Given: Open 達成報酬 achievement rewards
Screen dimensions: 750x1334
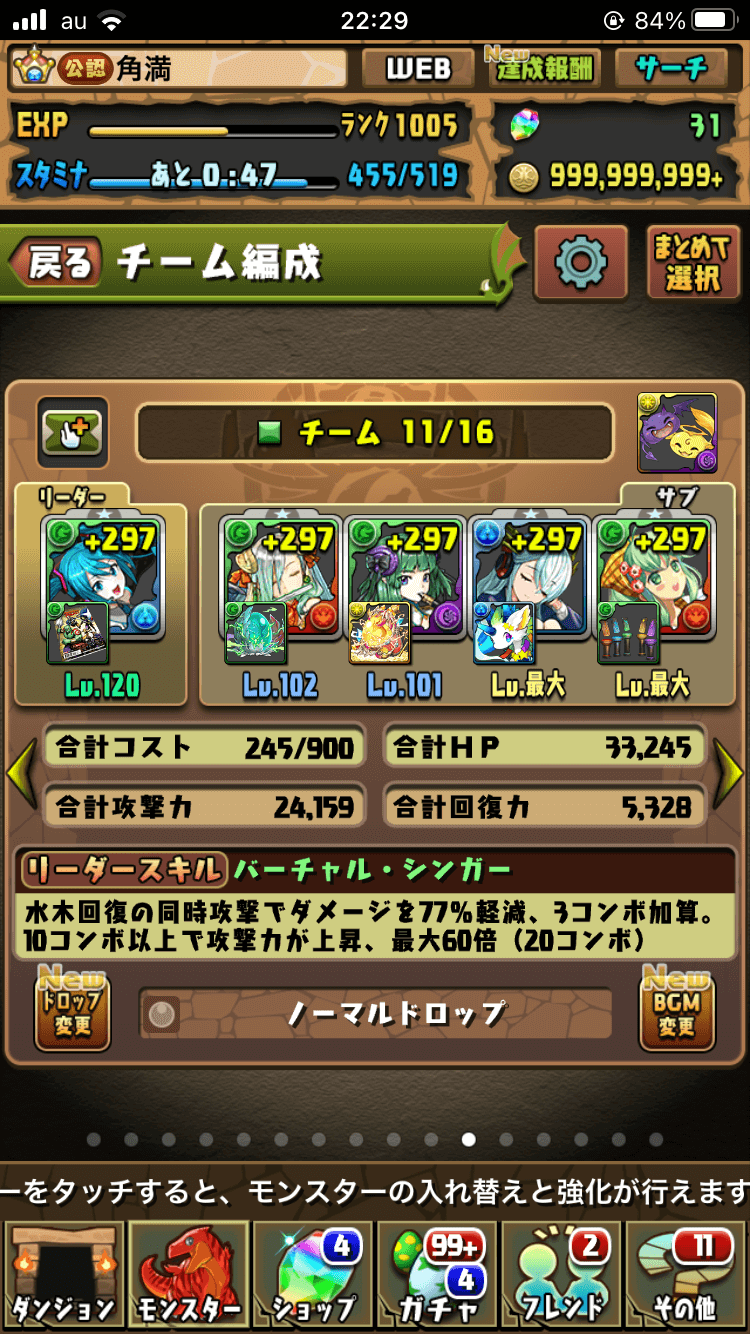Looking at the screenshot, I should click(543, 68).
